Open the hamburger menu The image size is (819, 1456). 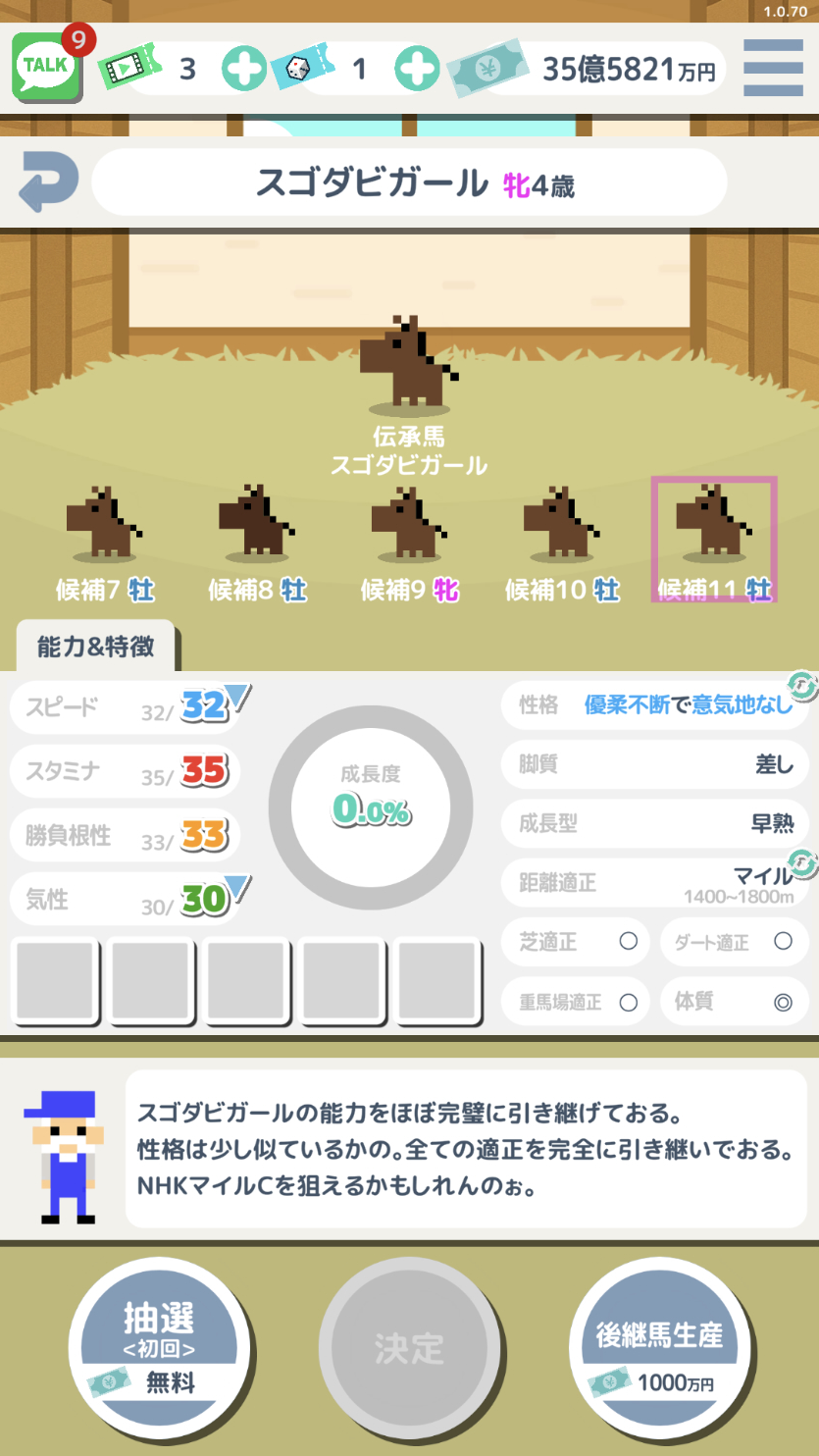pyautogui.click(x=773, y=68)
